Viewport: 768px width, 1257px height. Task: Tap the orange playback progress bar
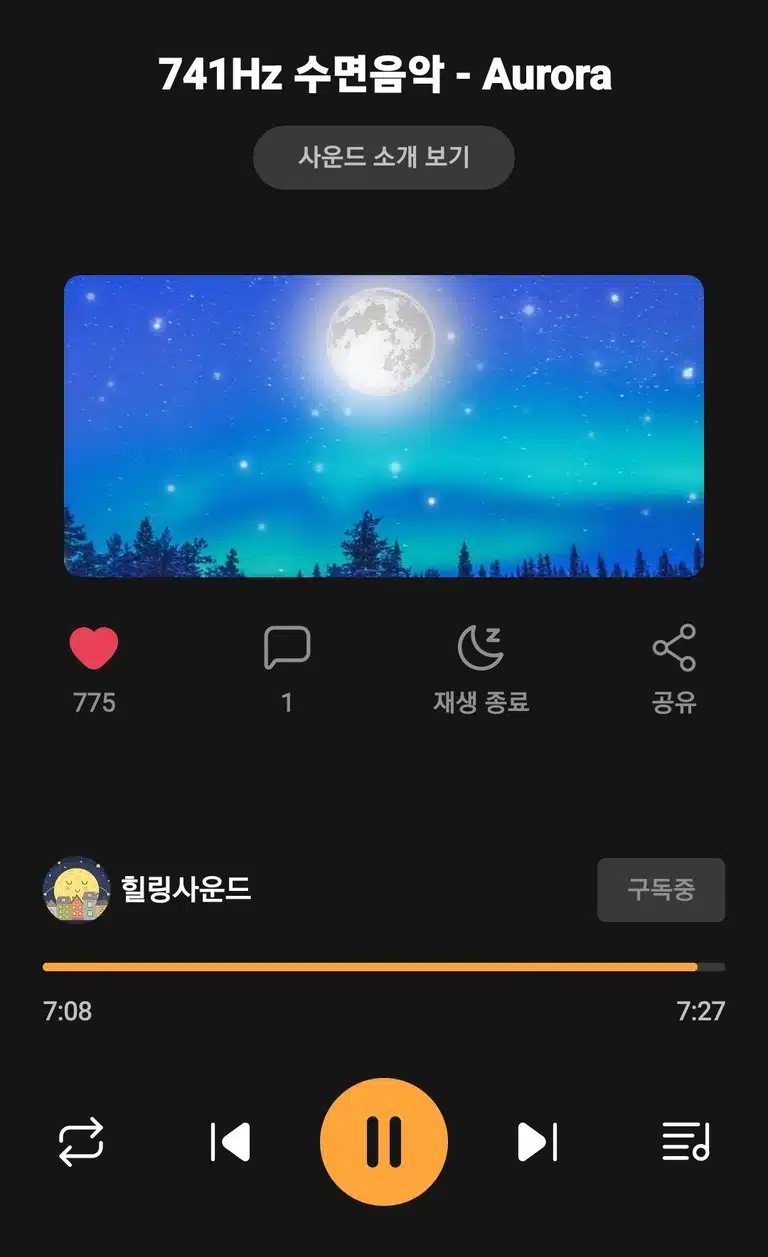coord(384,967)
